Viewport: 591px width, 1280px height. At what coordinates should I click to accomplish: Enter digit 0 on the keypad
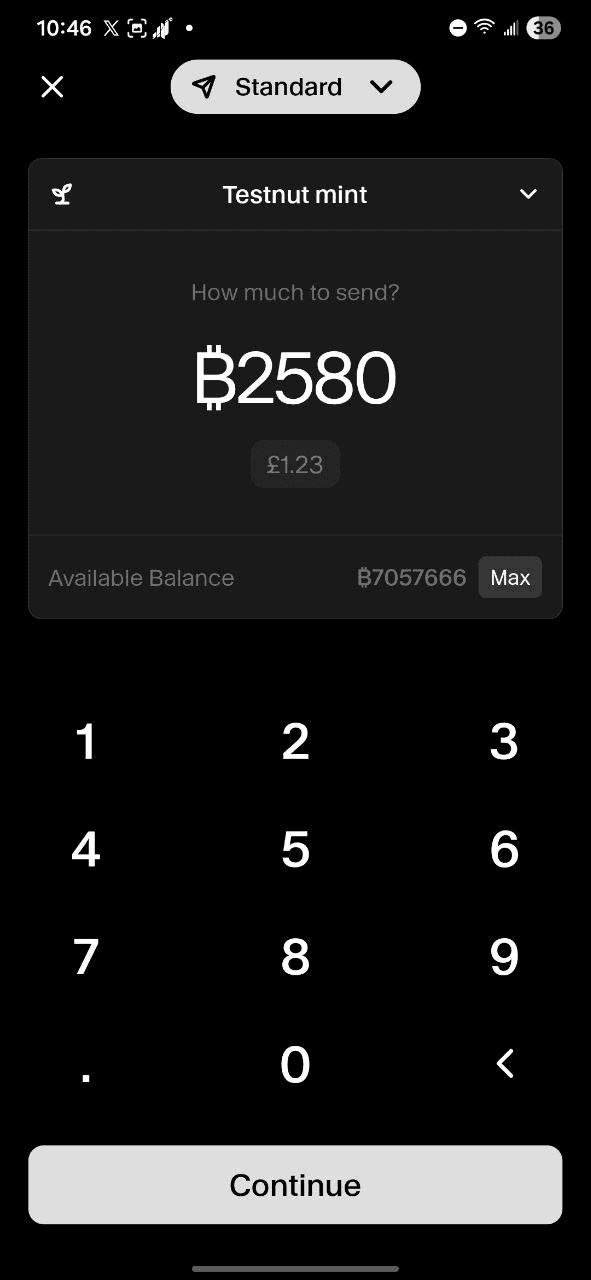click(295, 1065)
